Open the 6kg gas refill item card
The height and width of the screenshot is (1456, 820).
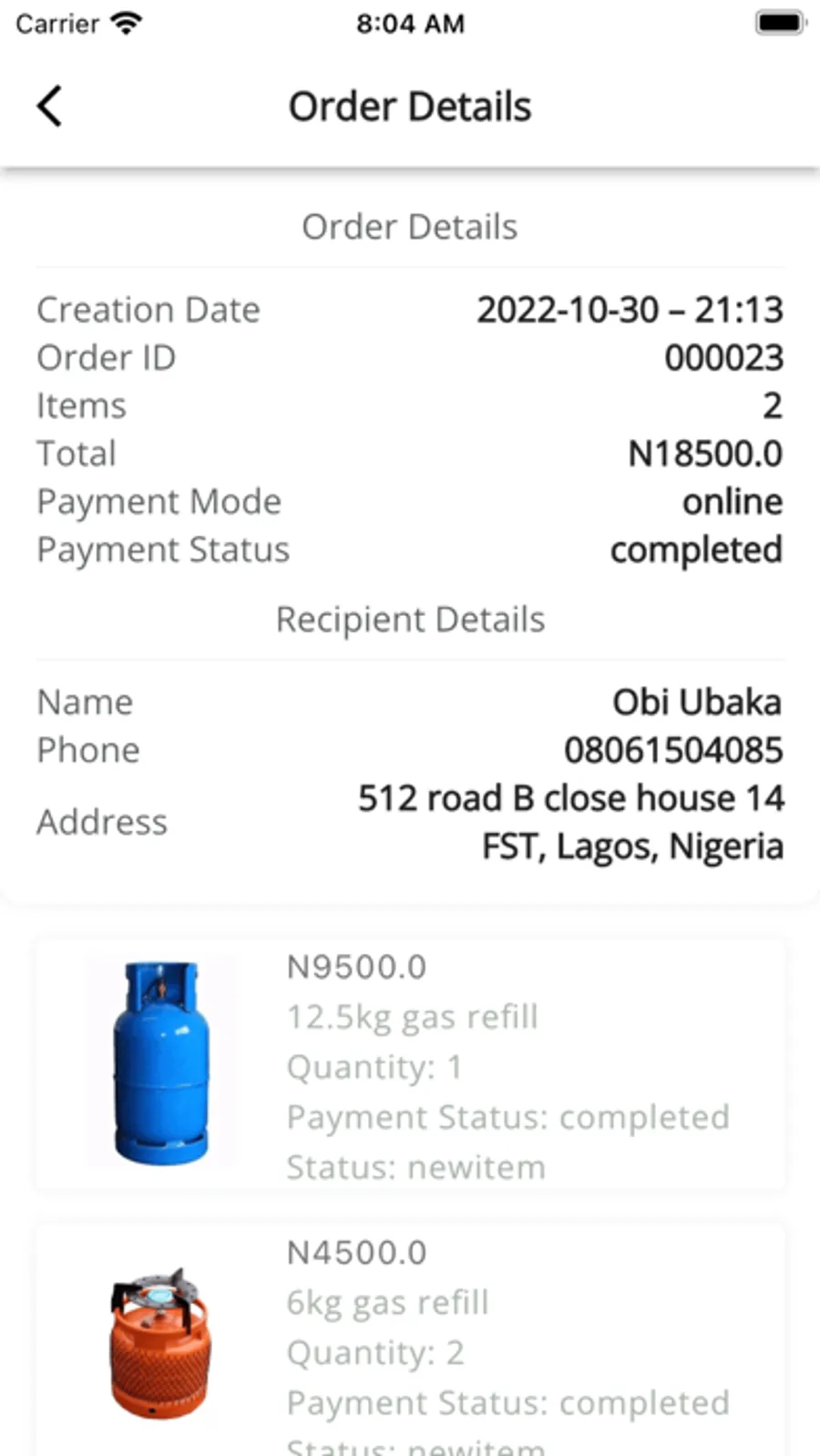coord(410,1339)
